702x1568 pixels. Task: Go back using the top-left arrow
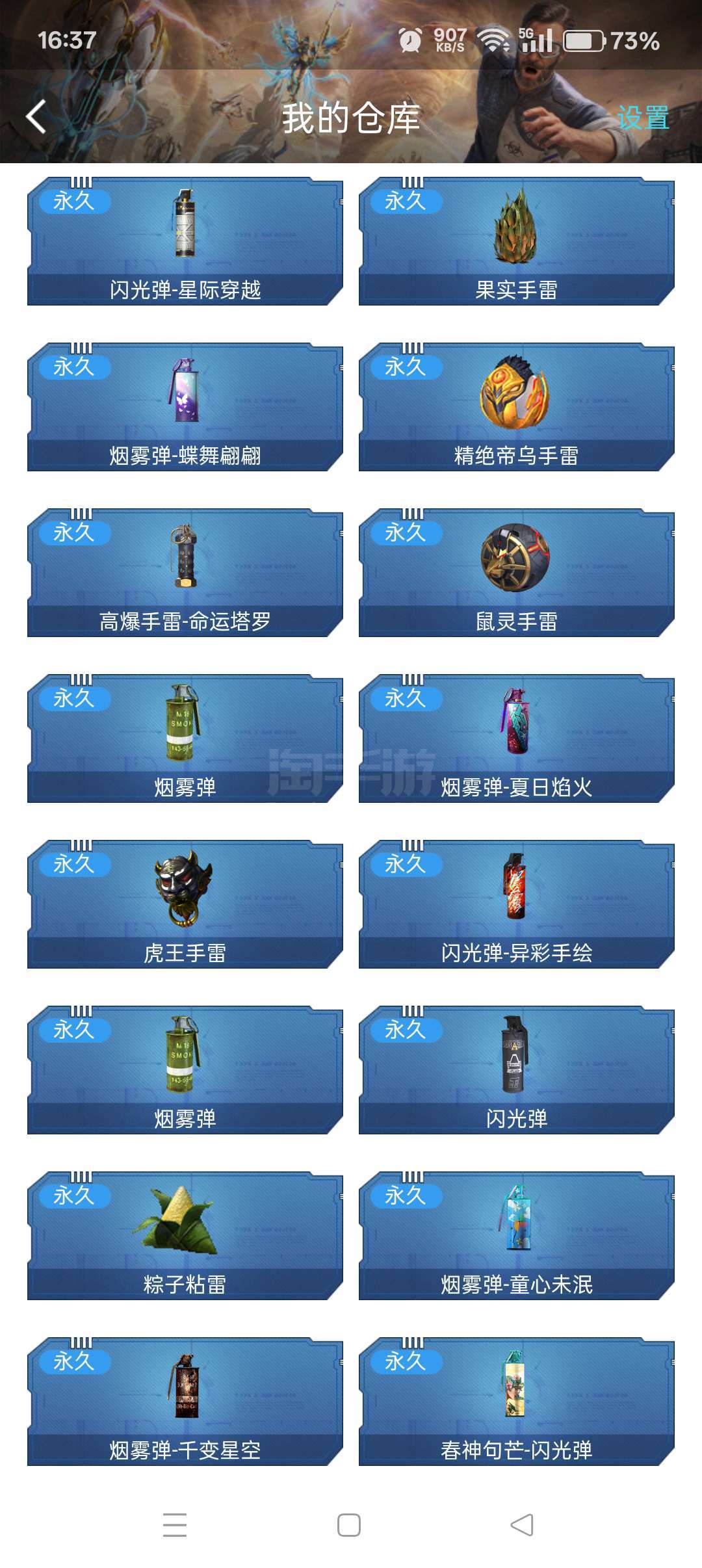point(36,117)
